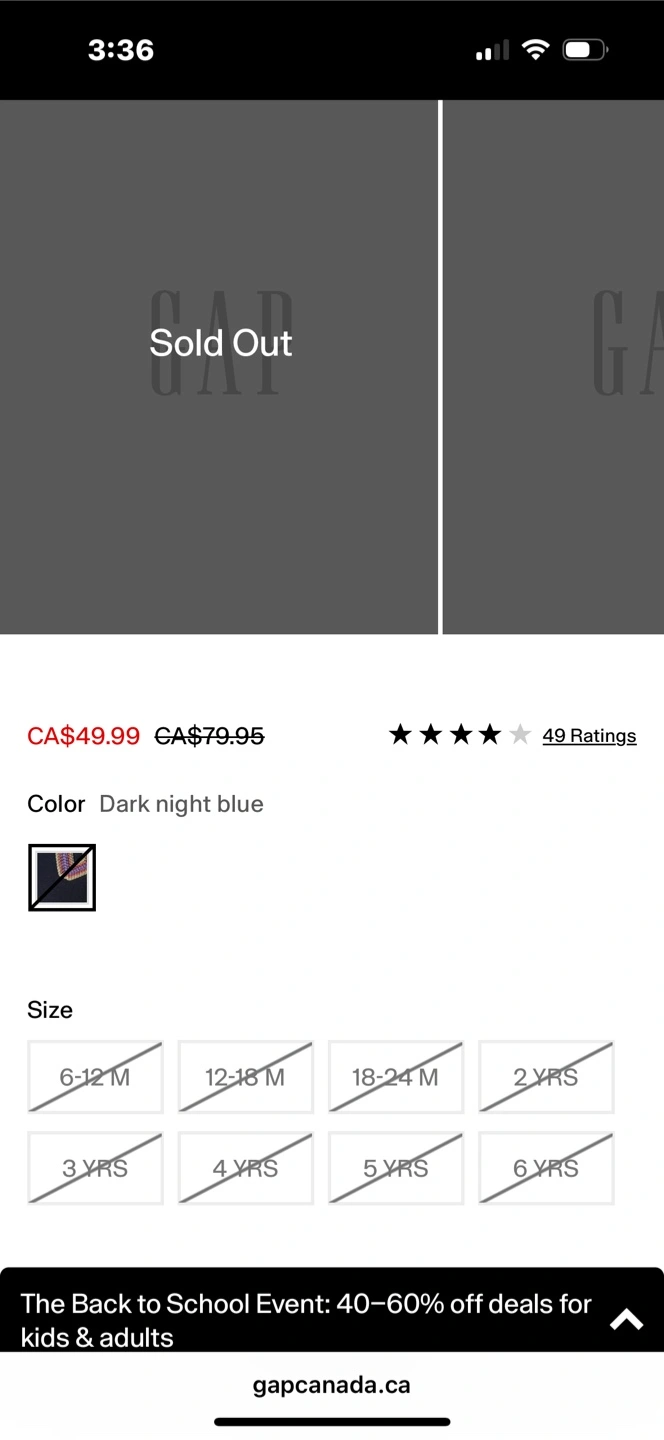Open the Sold Out product image
Screen dimensions: 664x1440
(219, 367)
